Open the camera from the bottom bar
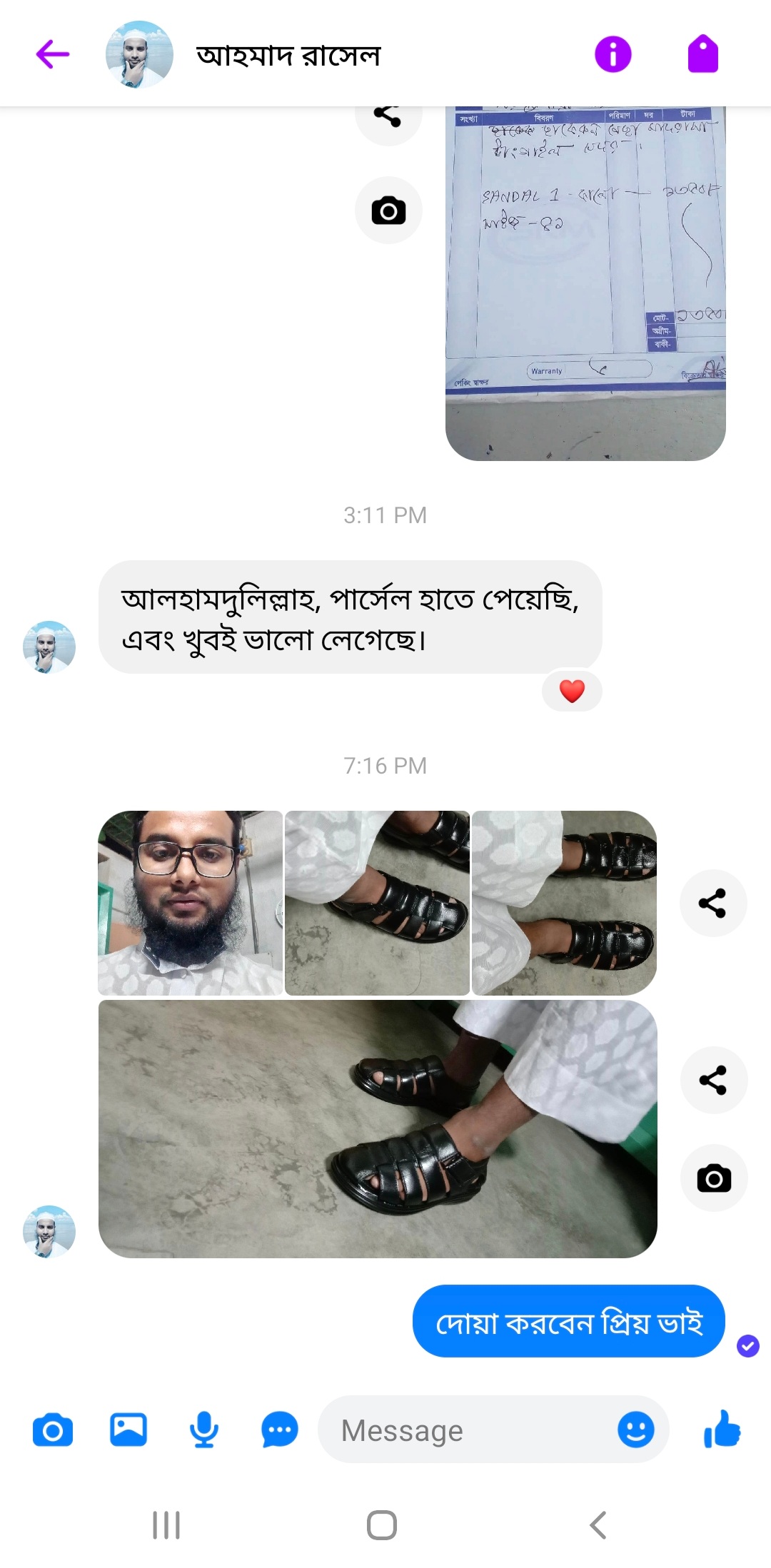This screenshot has width=771, height=1568. tap(53, 1431)
